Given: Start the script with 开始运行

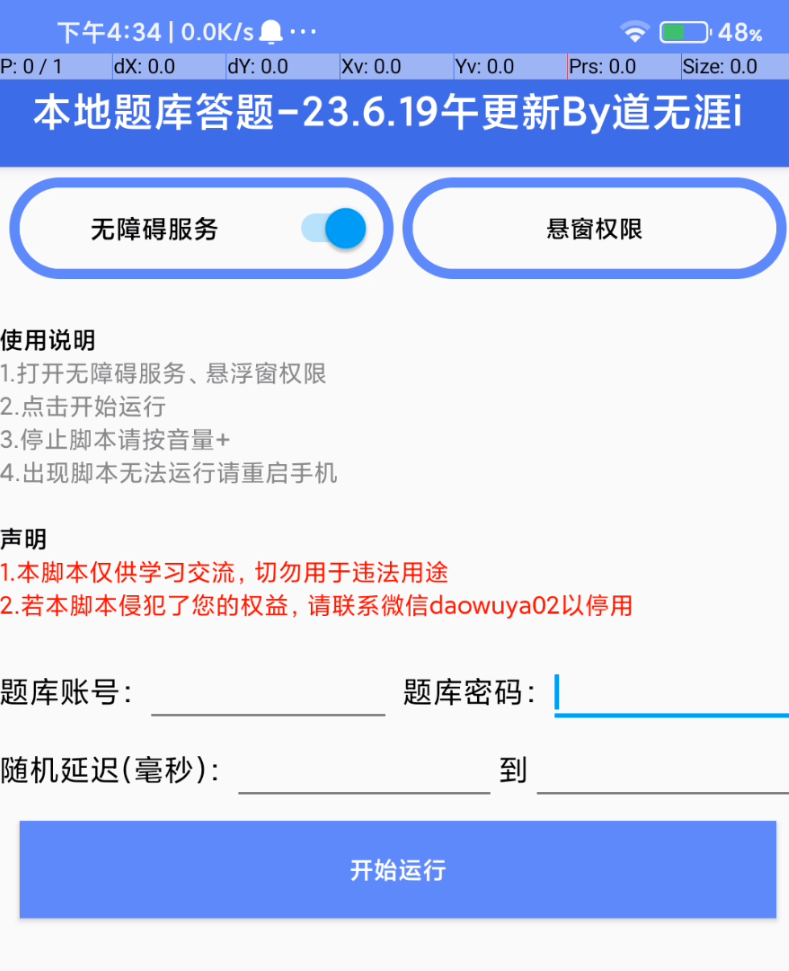Looking at the screenshot, I should 398,869.
